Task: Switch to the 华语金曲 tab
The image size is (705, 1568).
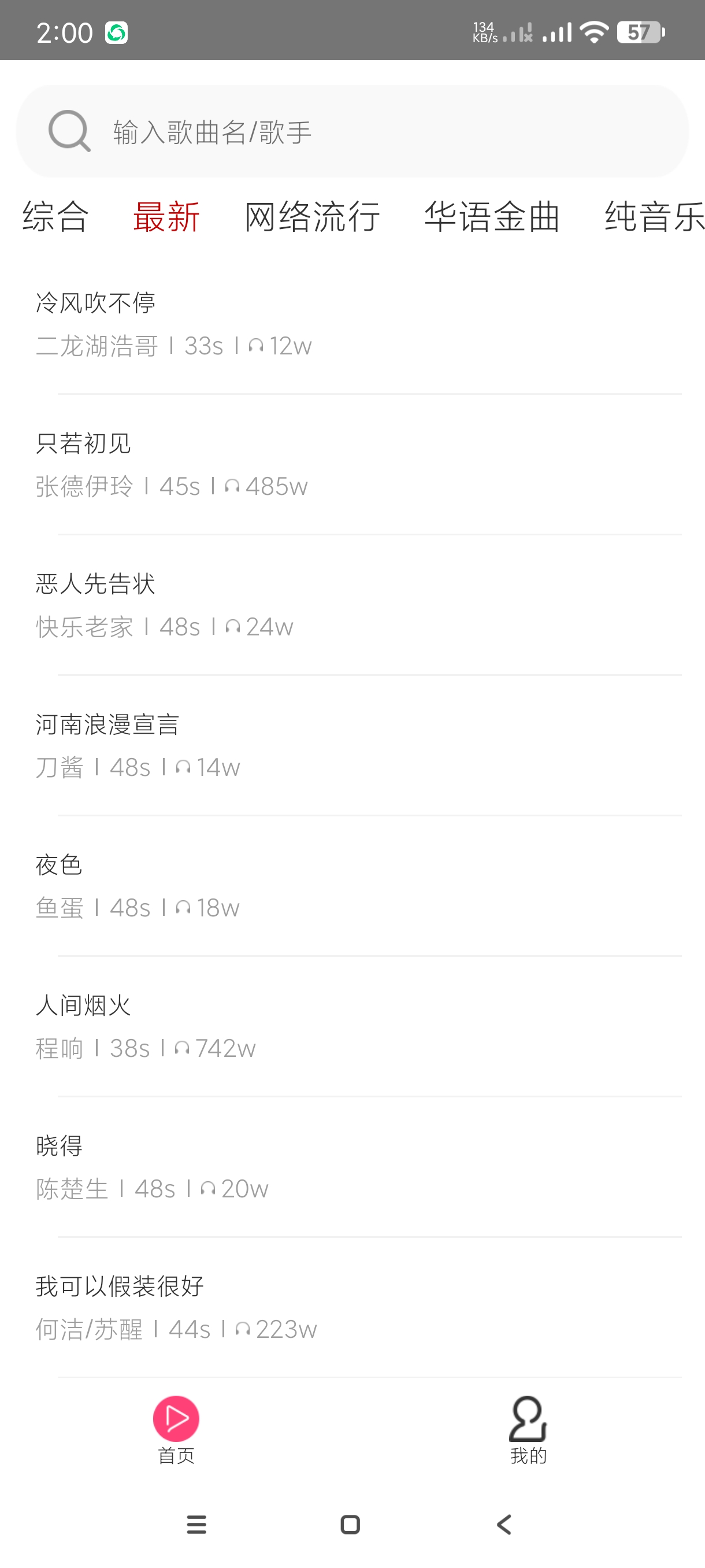Action: click(x=492, y=217)
